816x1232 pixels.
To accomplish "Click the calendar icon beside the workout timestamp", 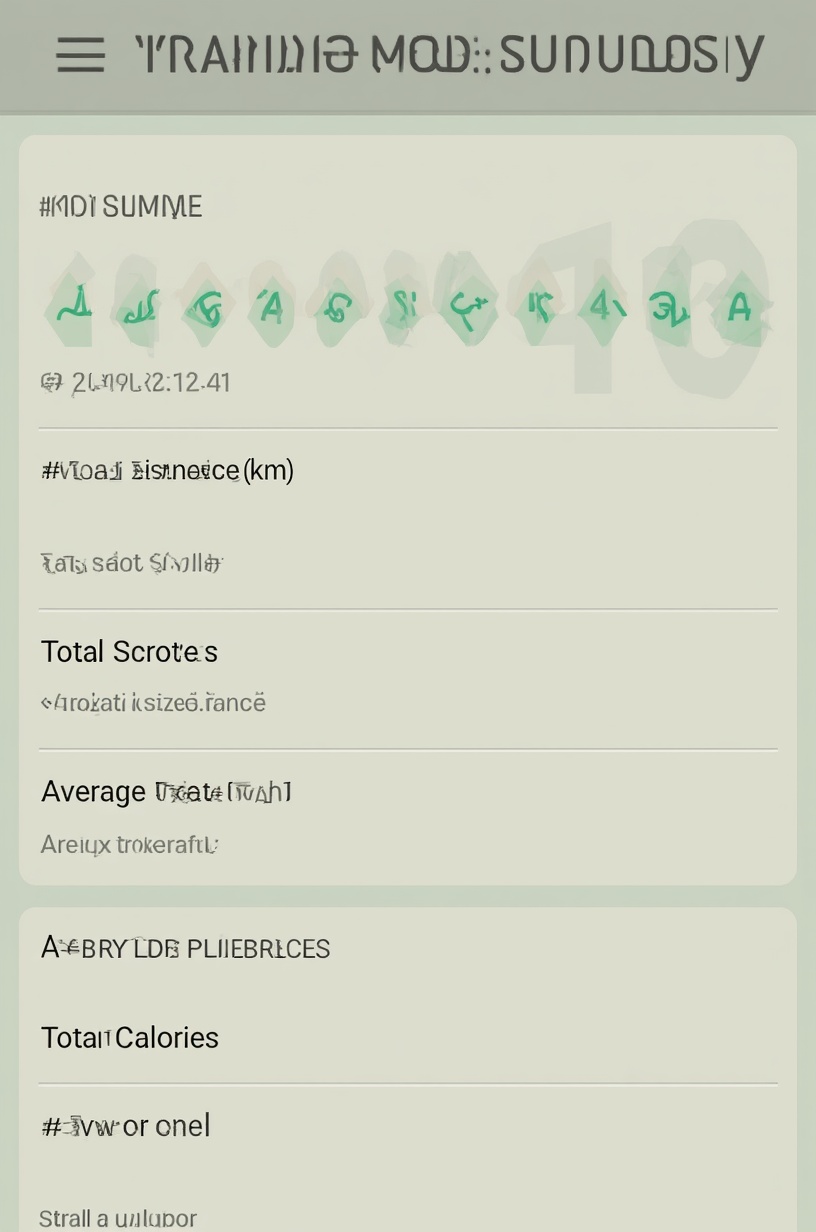I will (x=51, y=382).
